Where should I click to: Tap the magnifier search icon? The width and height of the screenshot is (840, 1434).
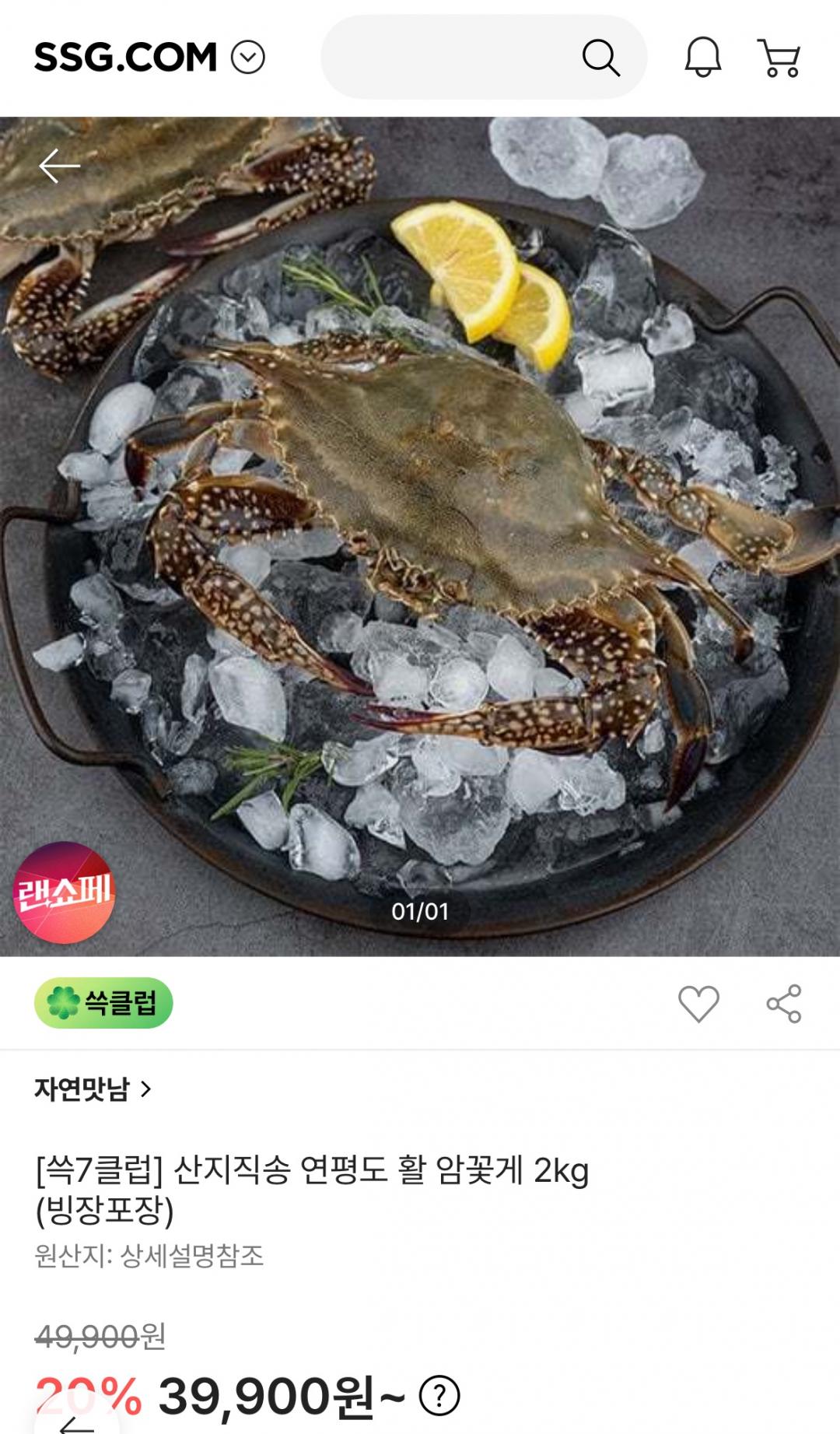pos(600,58)
